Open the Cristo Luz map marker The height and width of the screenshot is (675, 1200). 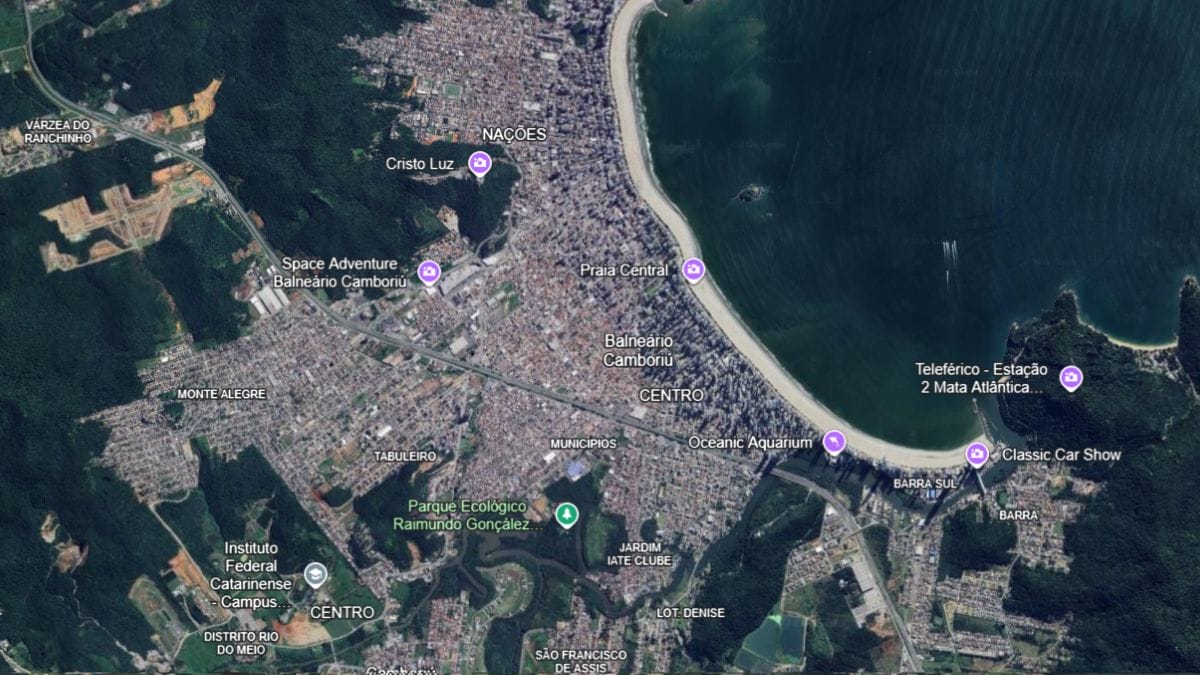coord(480,162)
